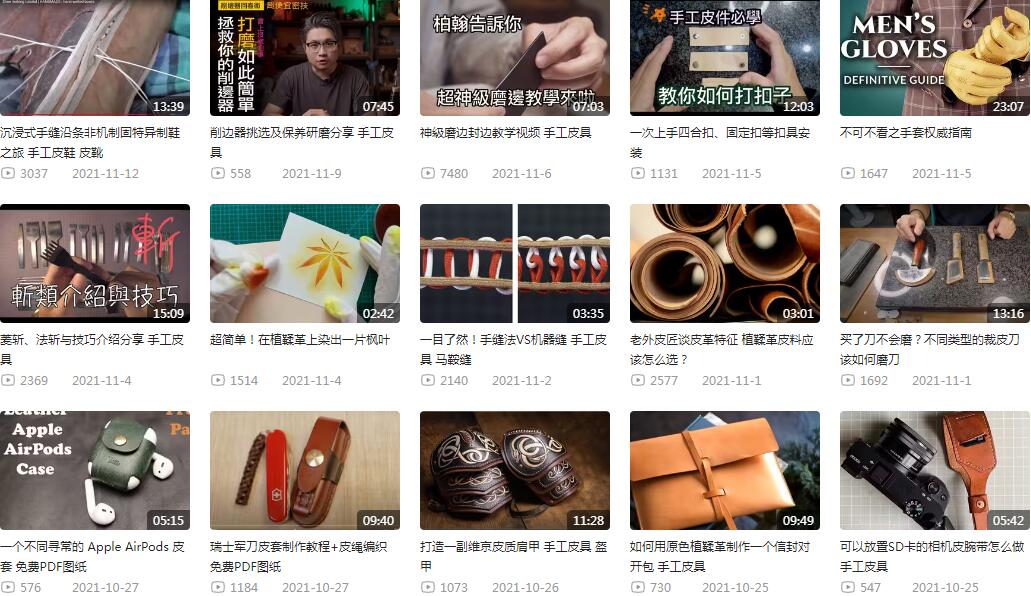Play the 买了刀不会磨 knife sharpening video

pyautogui.click(x=934, y=264)
